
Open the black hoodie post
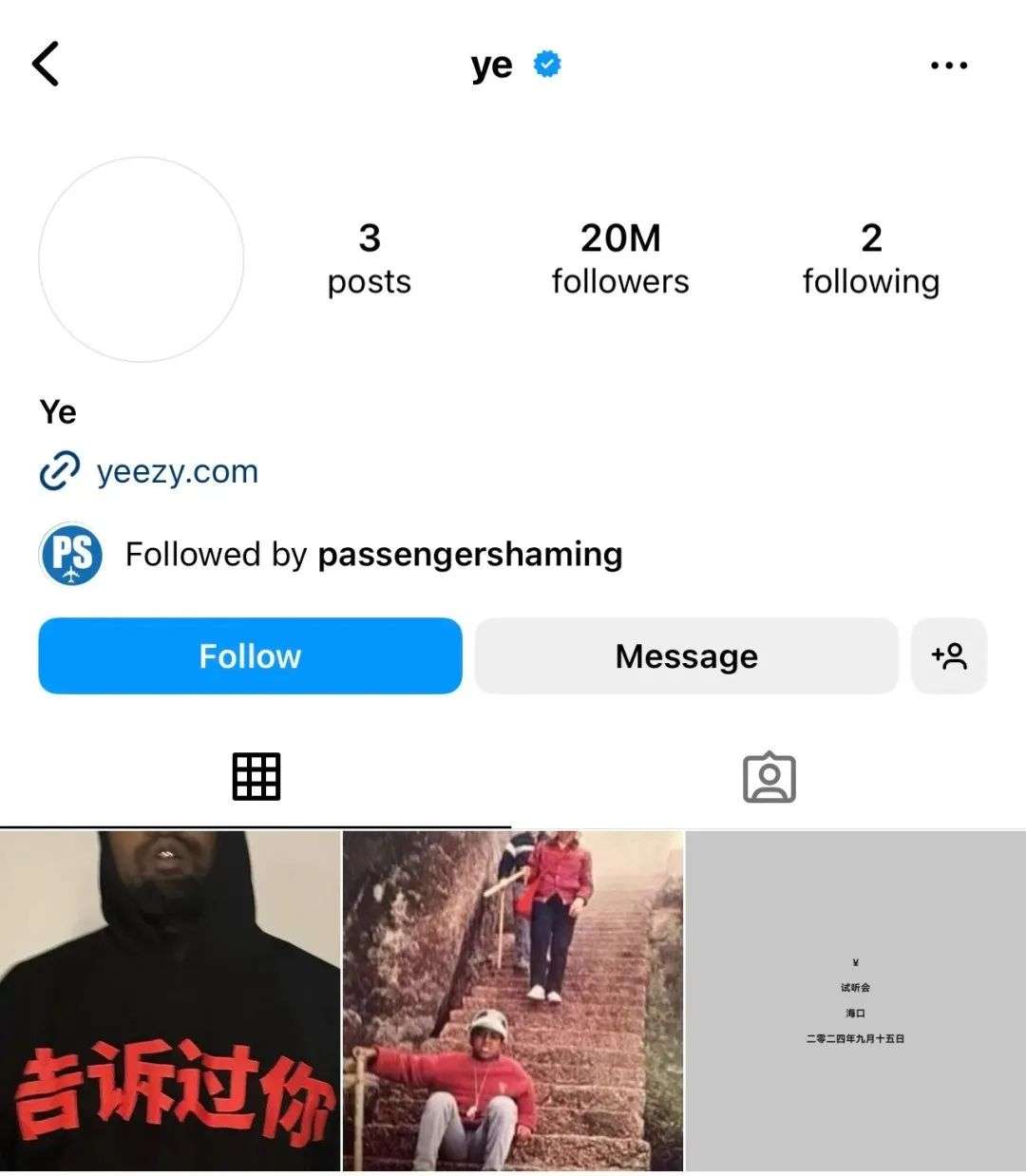170,1001
